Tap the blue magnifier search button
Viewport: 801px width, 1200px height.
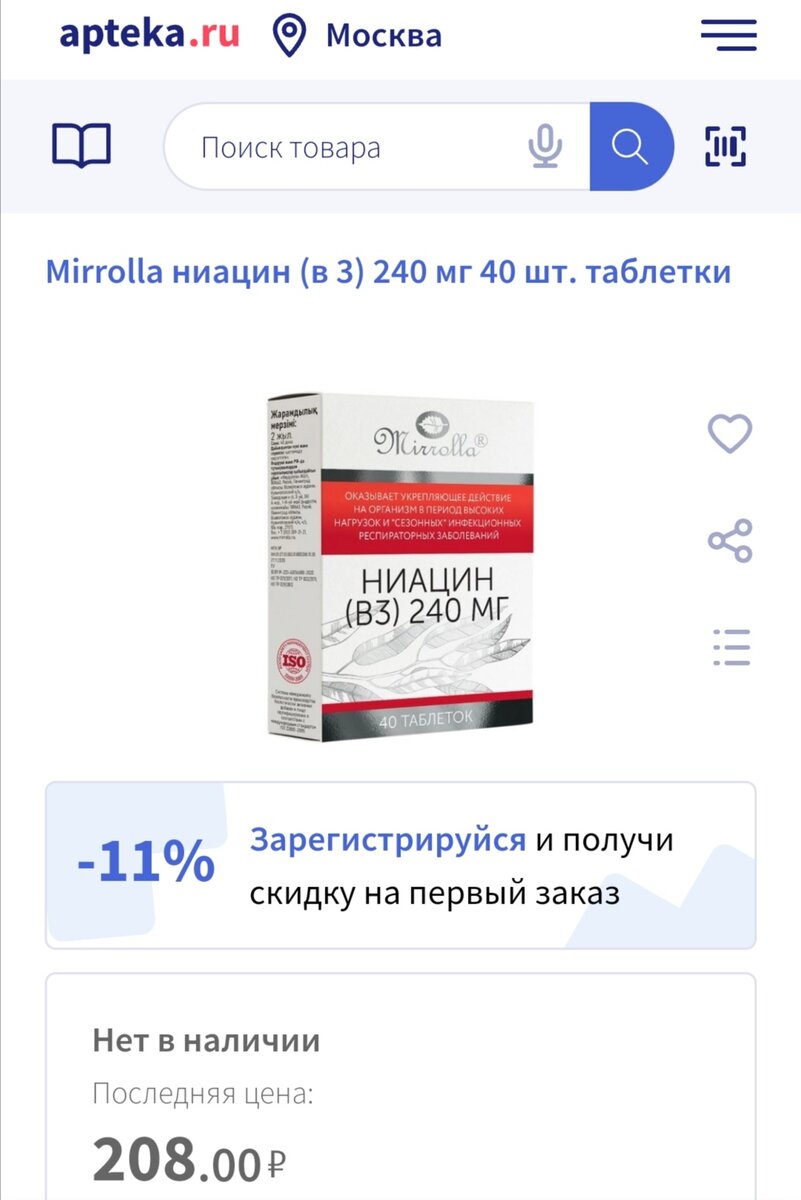coord(630,147)
